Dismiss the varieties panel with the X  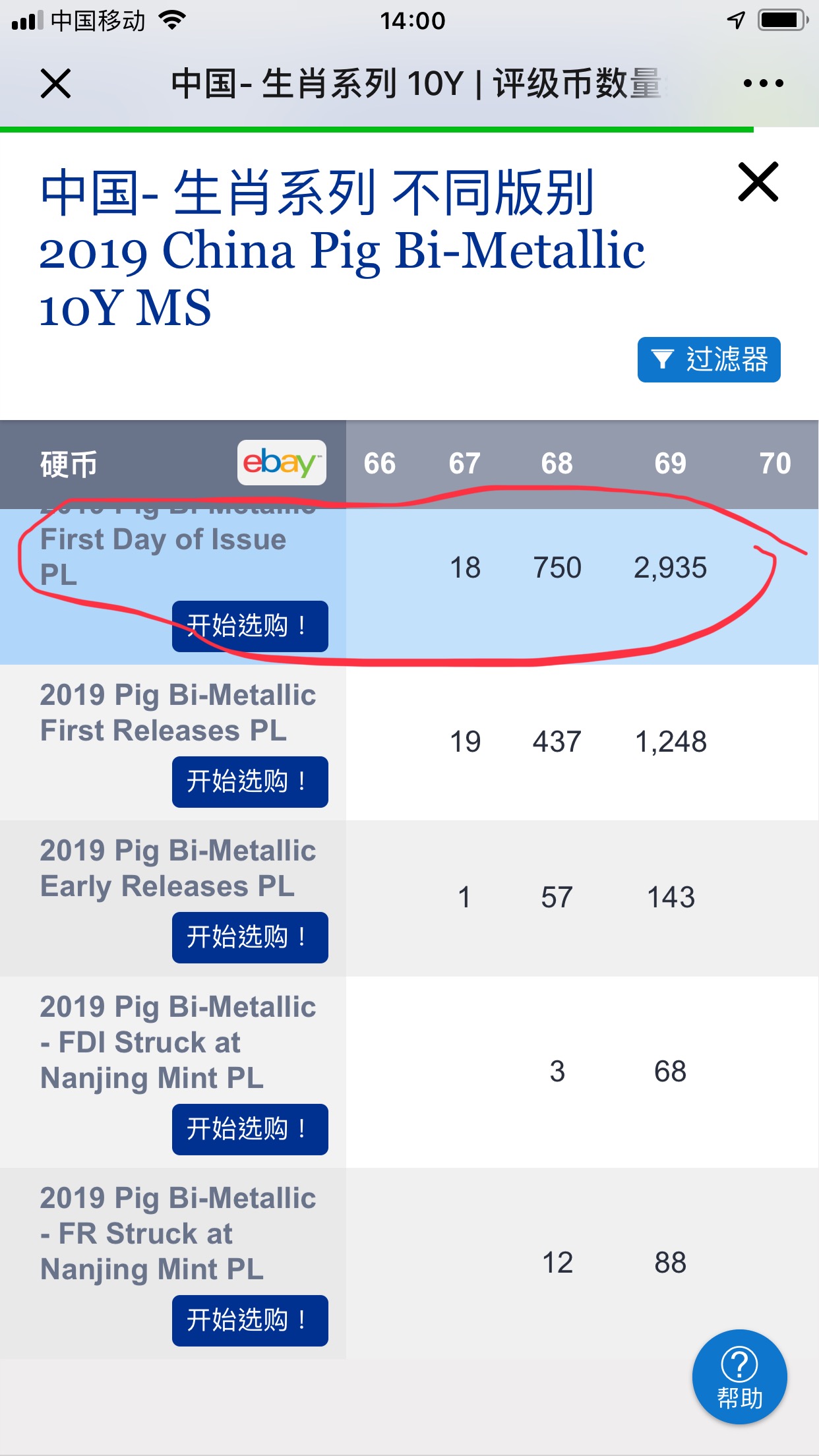coord(758,181)
